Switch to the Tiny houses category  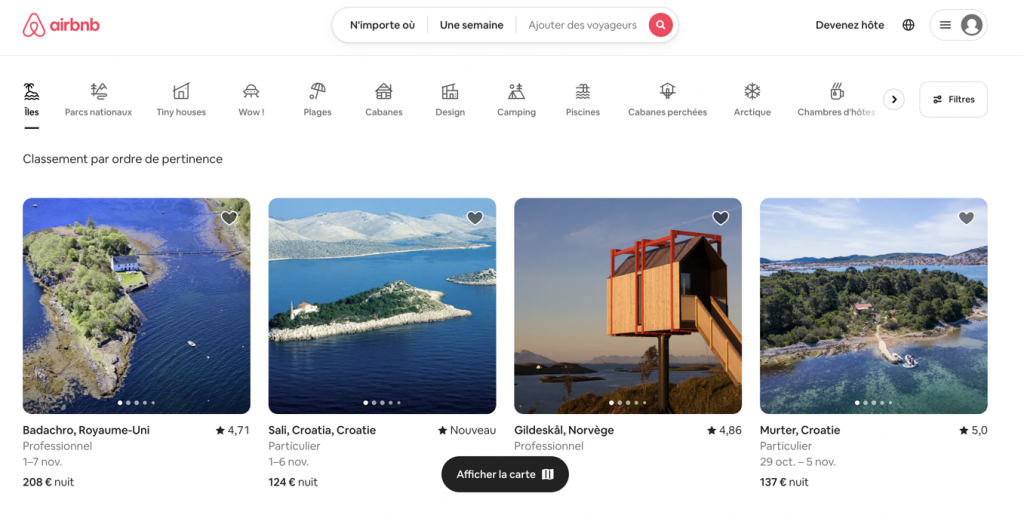[x=181, y=100]
